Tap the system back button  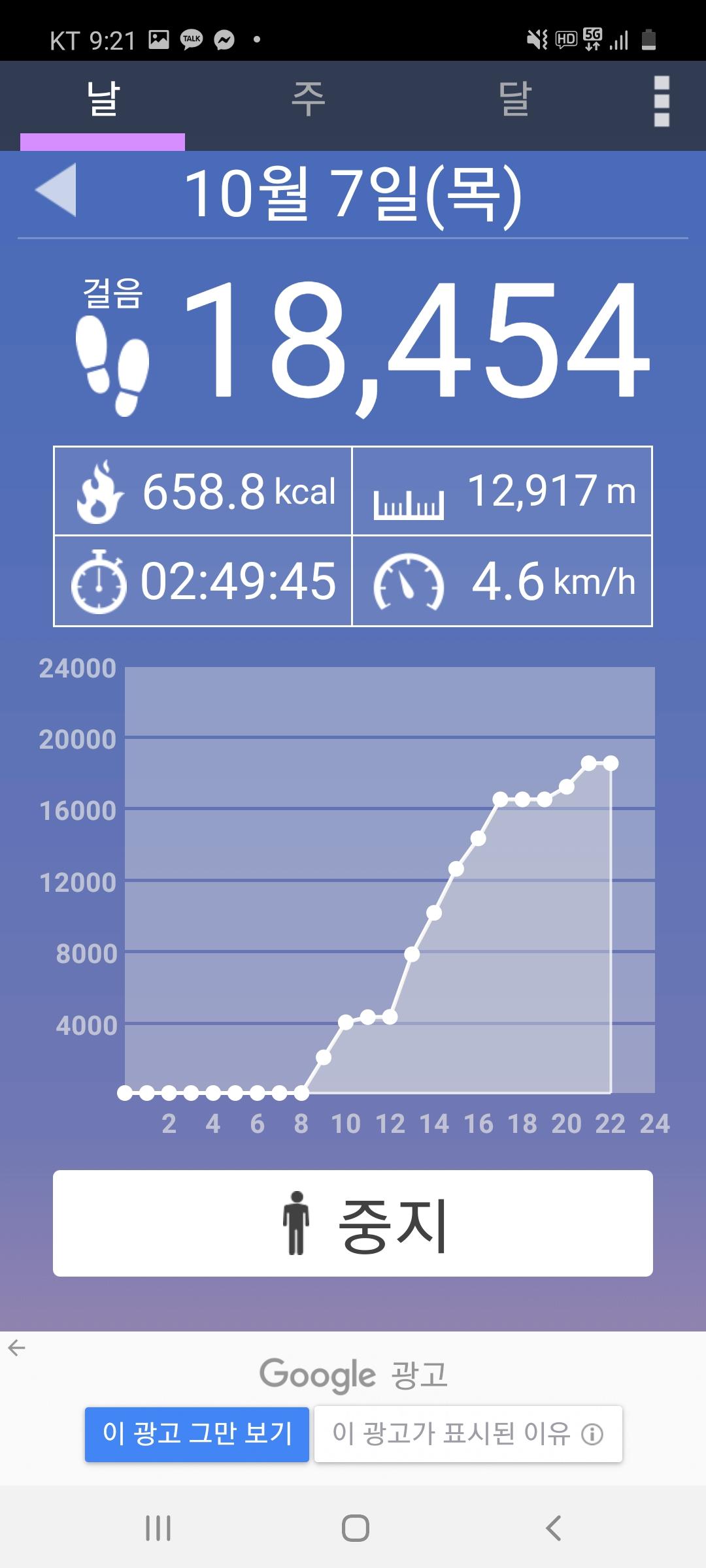(x=553, y=1528)
